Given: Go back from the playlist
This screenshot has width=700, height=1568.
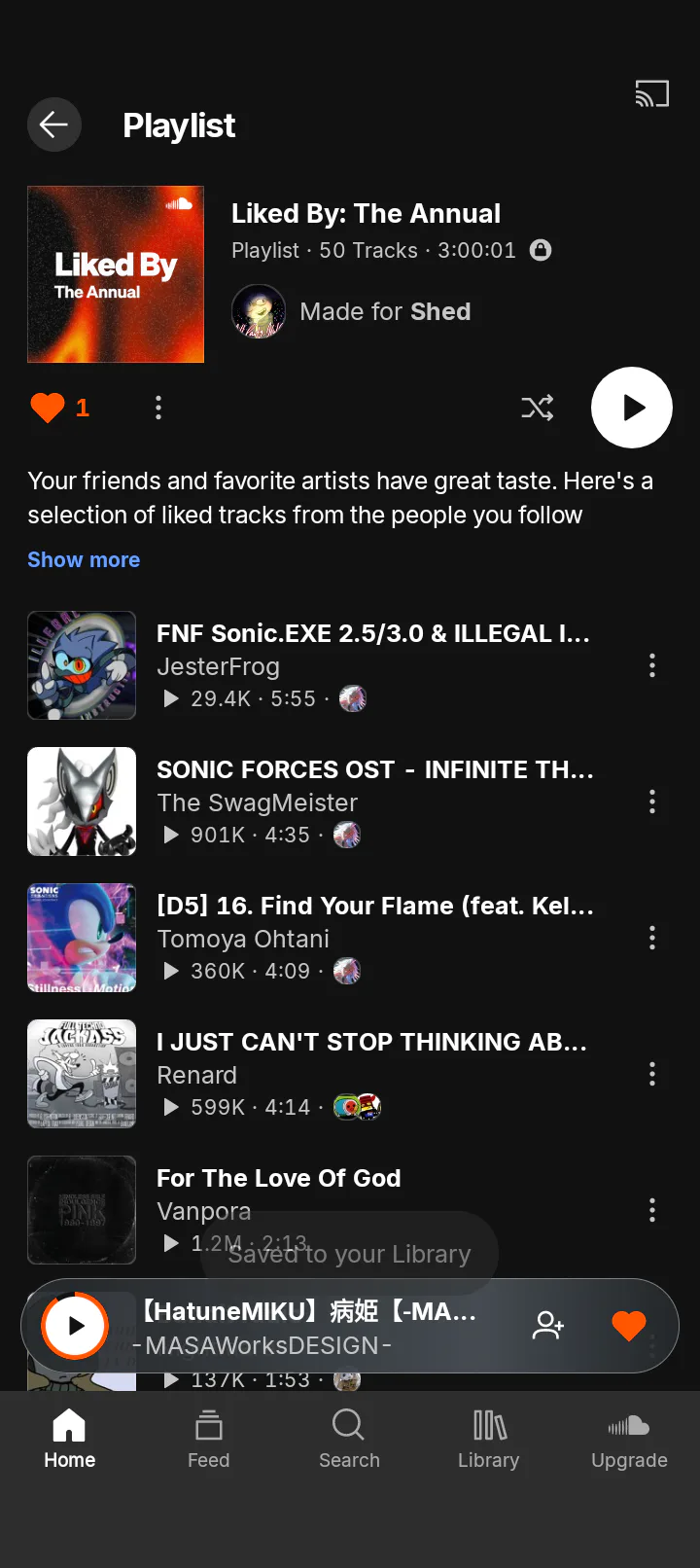Looking at the screenshot, I should pos(53,125).
